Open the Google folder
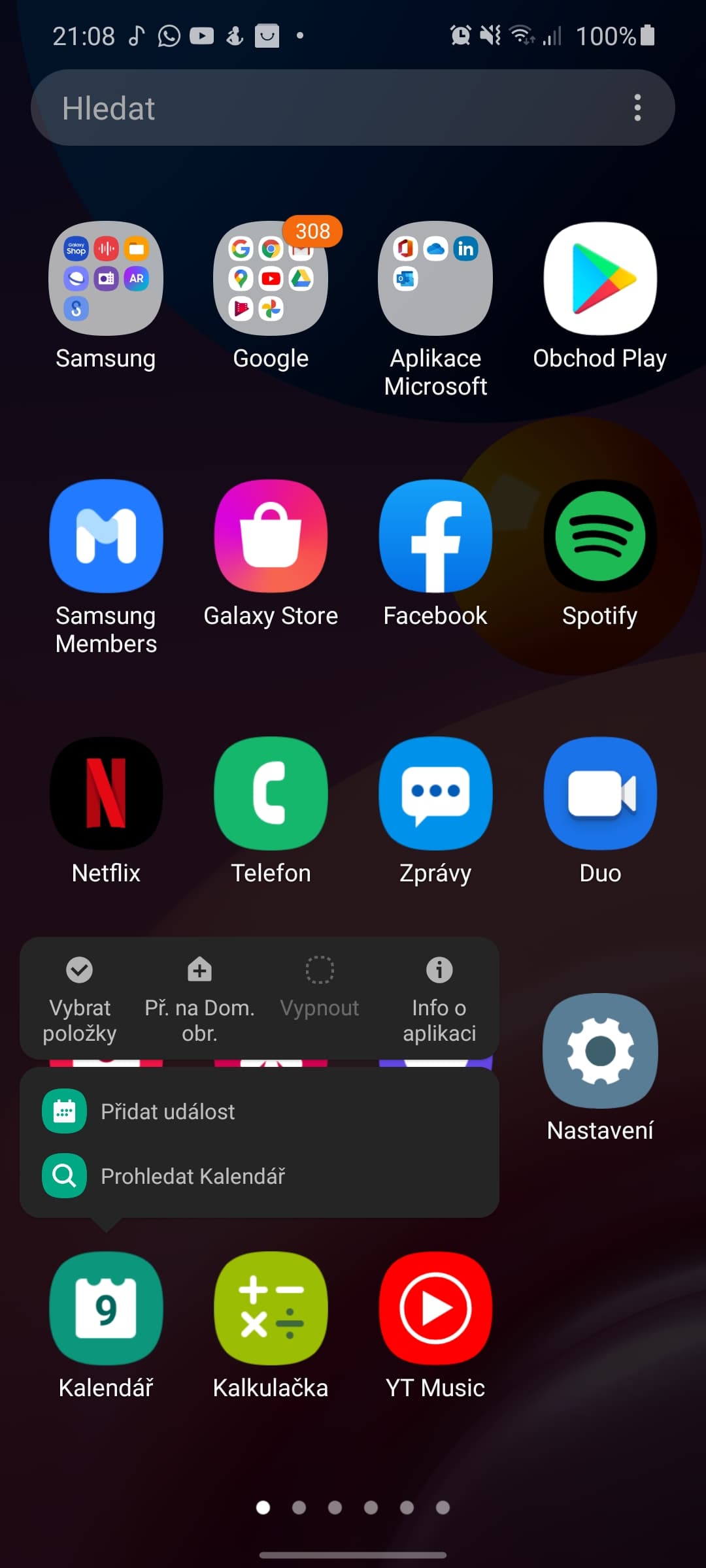This screenshot has width=706, height=1568. (271, 279)
